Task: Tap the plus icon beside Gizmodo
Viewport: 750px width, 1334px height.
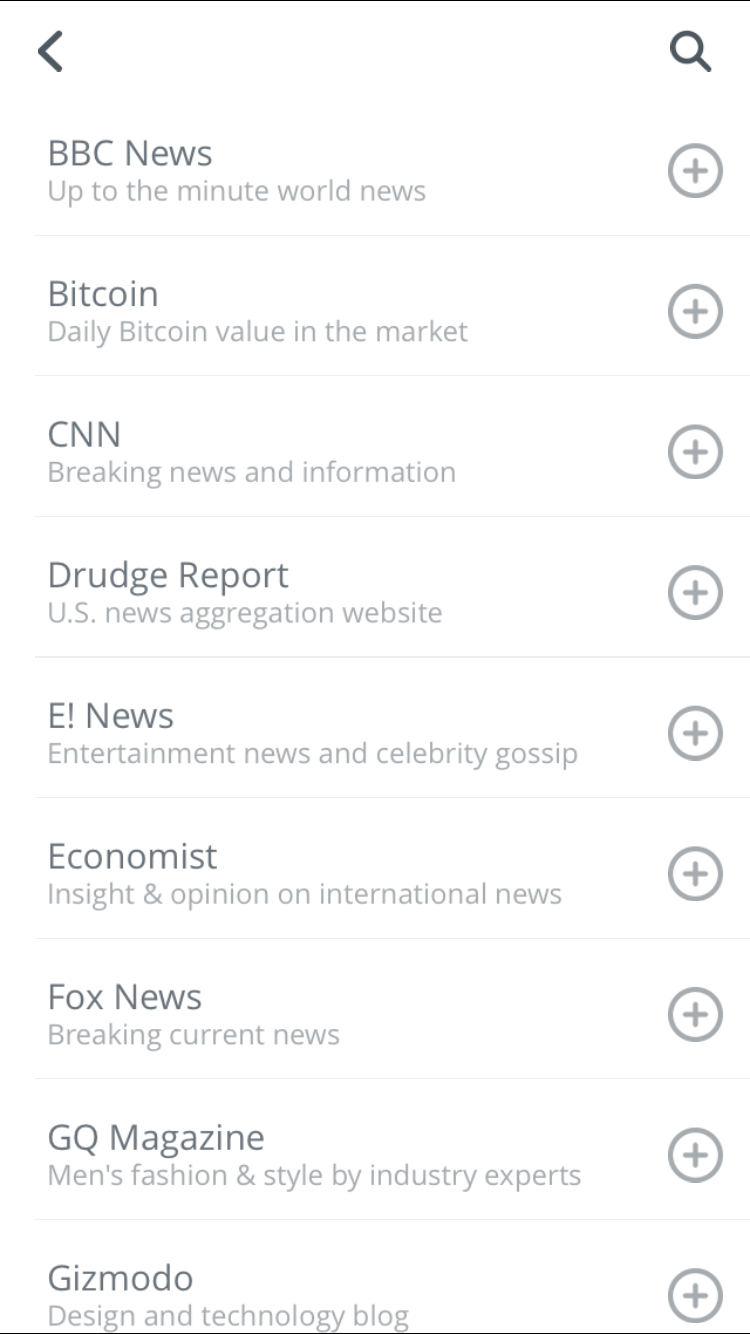Action: coord(695,1295)
